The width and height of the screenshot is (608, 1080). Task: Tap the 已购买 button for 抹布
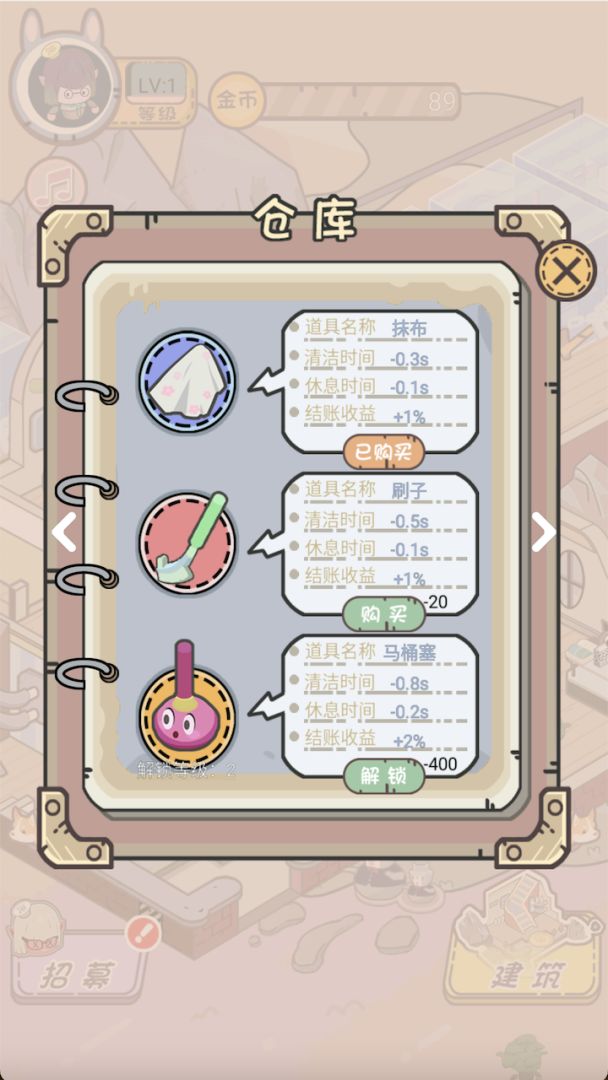[384, 451]
